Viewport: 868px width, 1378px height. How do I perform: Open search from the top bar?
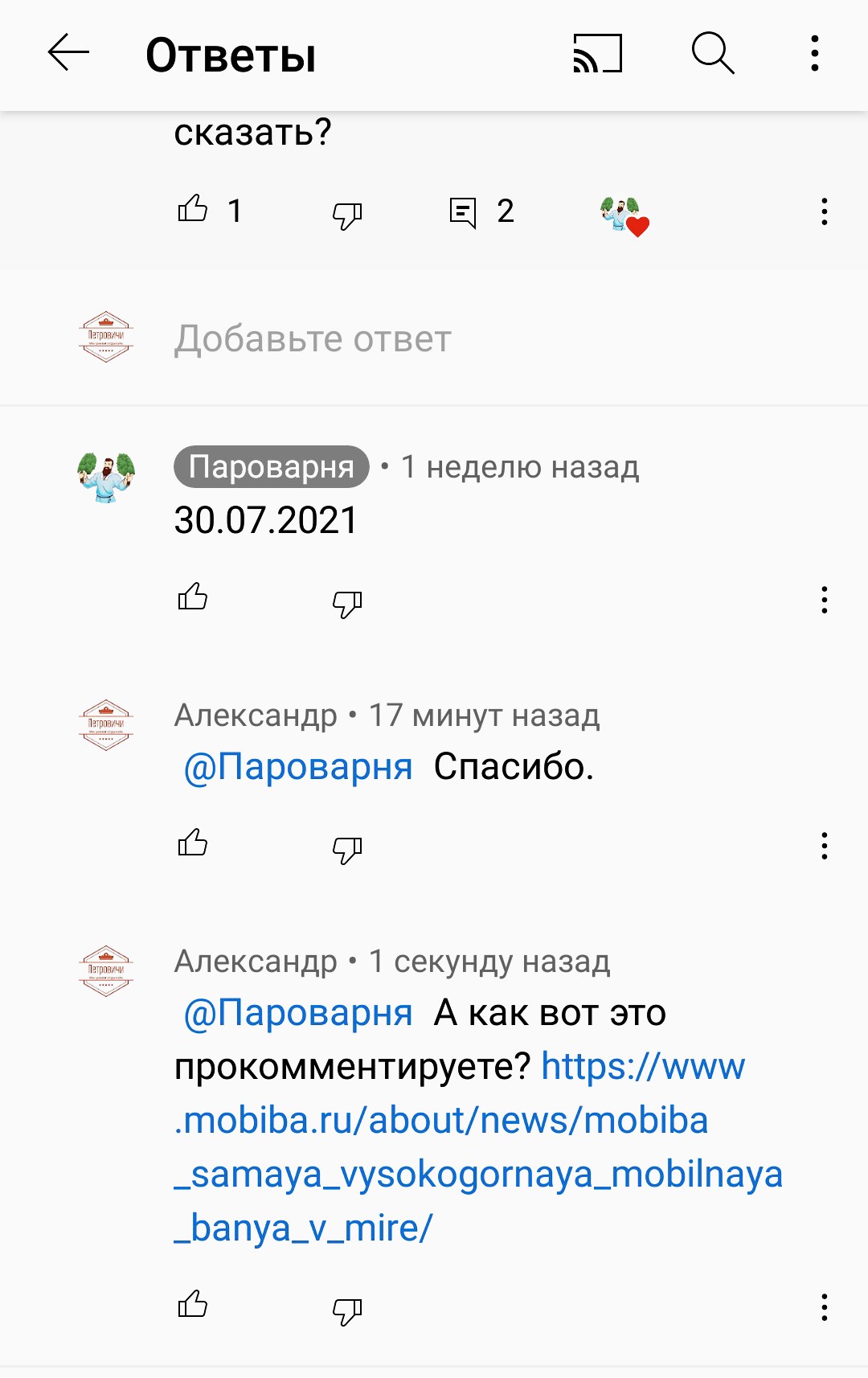[x=713, y=54]
